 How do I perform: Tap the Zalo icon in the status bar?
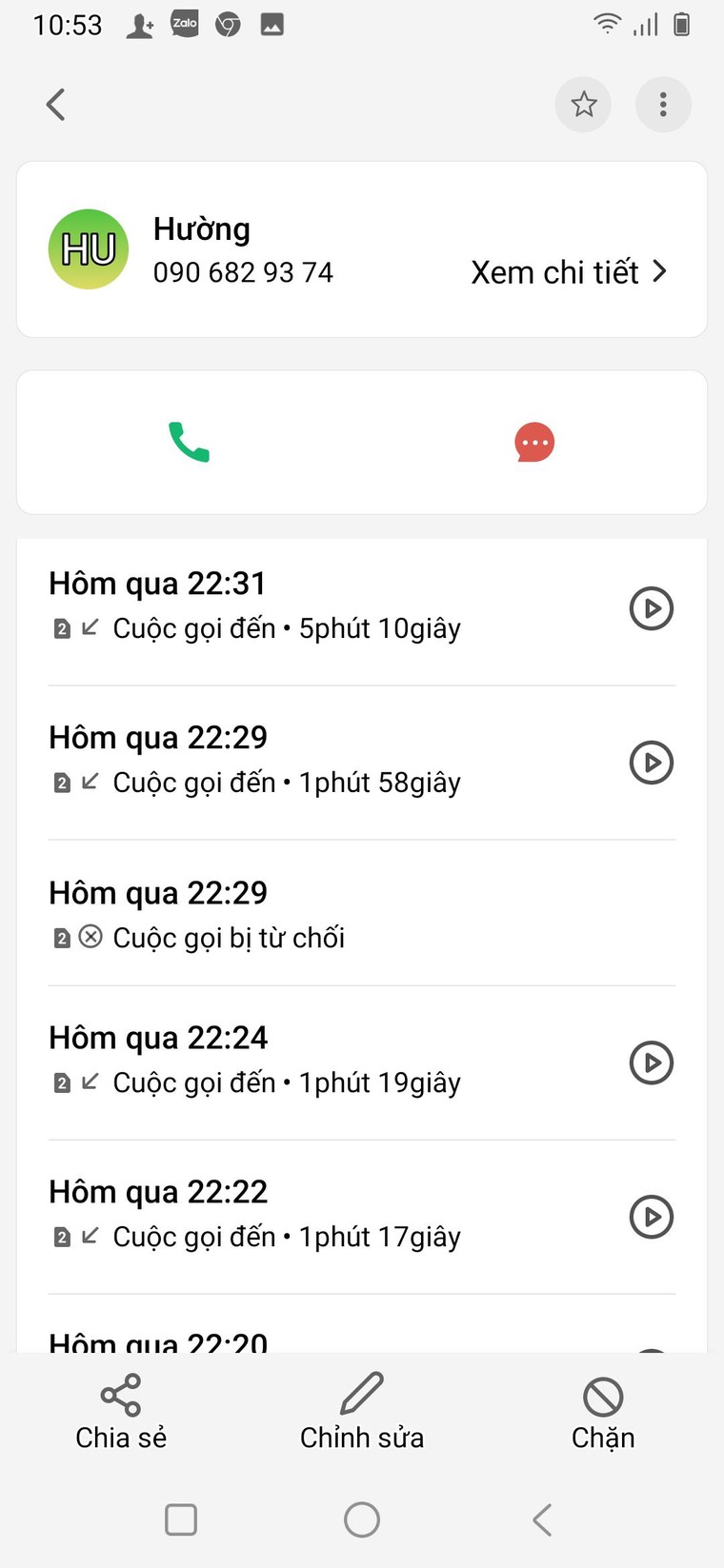coord(185,25)
